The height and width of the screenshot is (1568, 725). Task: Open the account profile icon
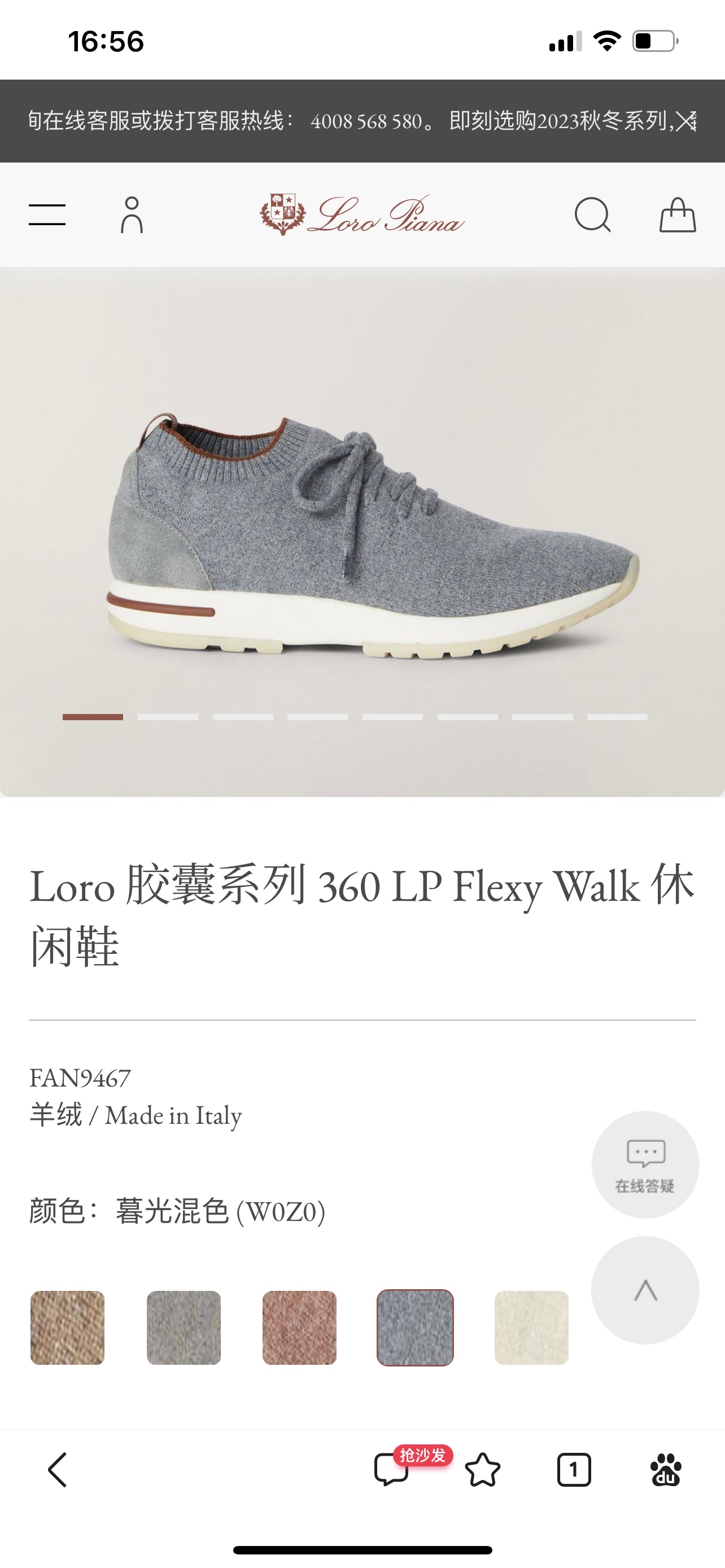pos(132,215)
